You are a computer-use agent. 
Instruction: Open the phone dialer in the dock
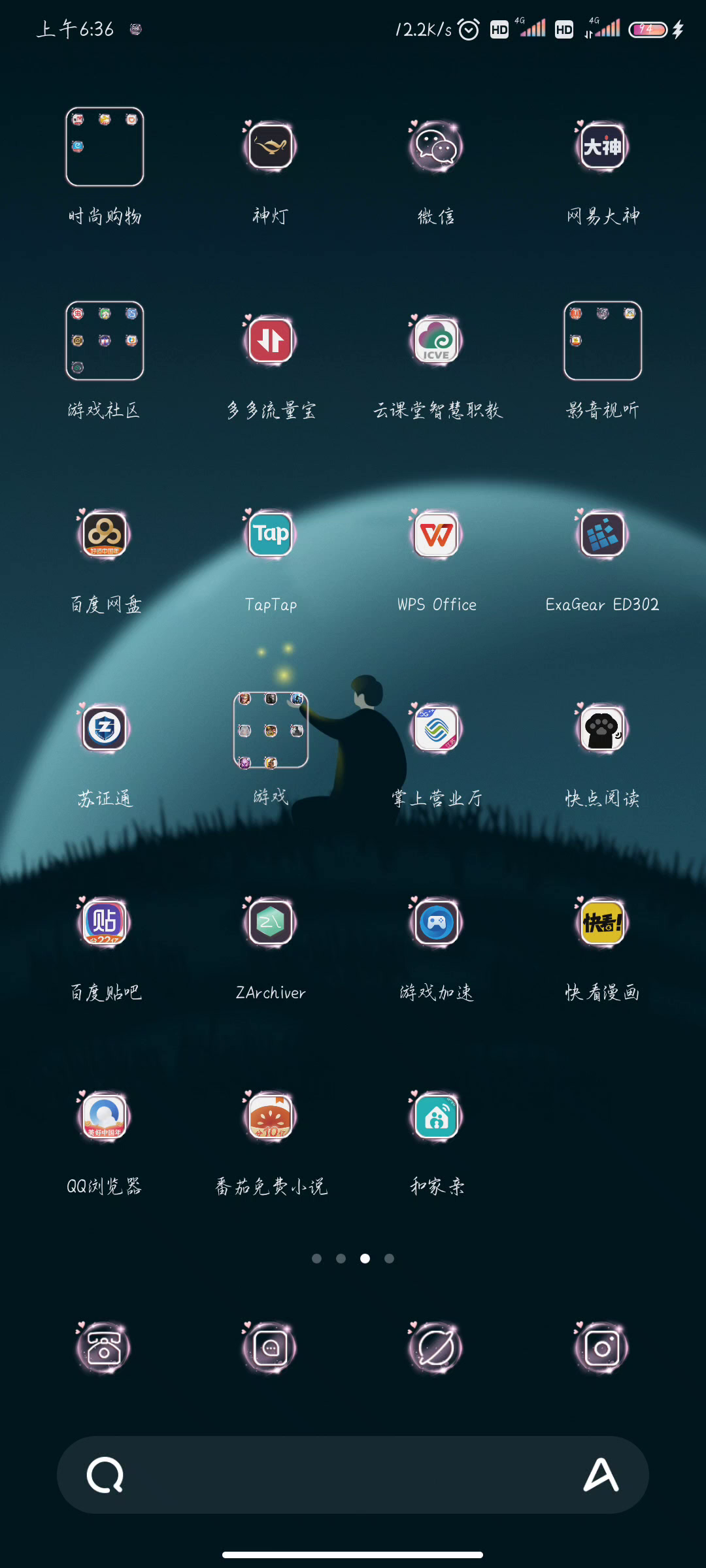coord(103,1348)
